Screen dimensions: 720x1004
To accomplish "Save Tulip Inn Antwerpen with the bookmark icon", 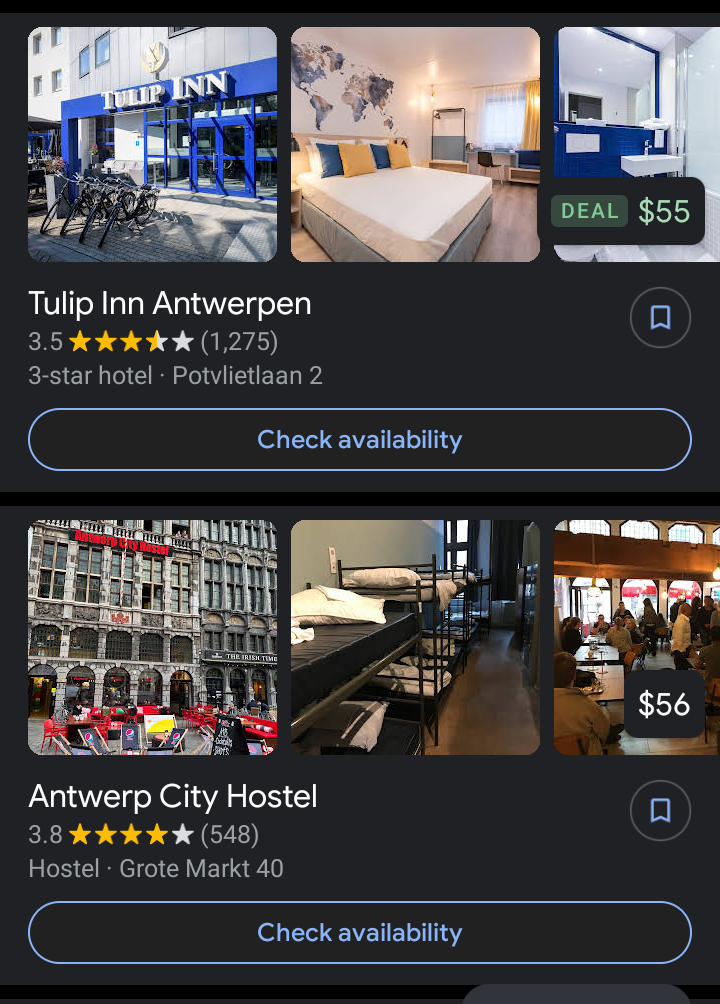I will click(660, 318).
